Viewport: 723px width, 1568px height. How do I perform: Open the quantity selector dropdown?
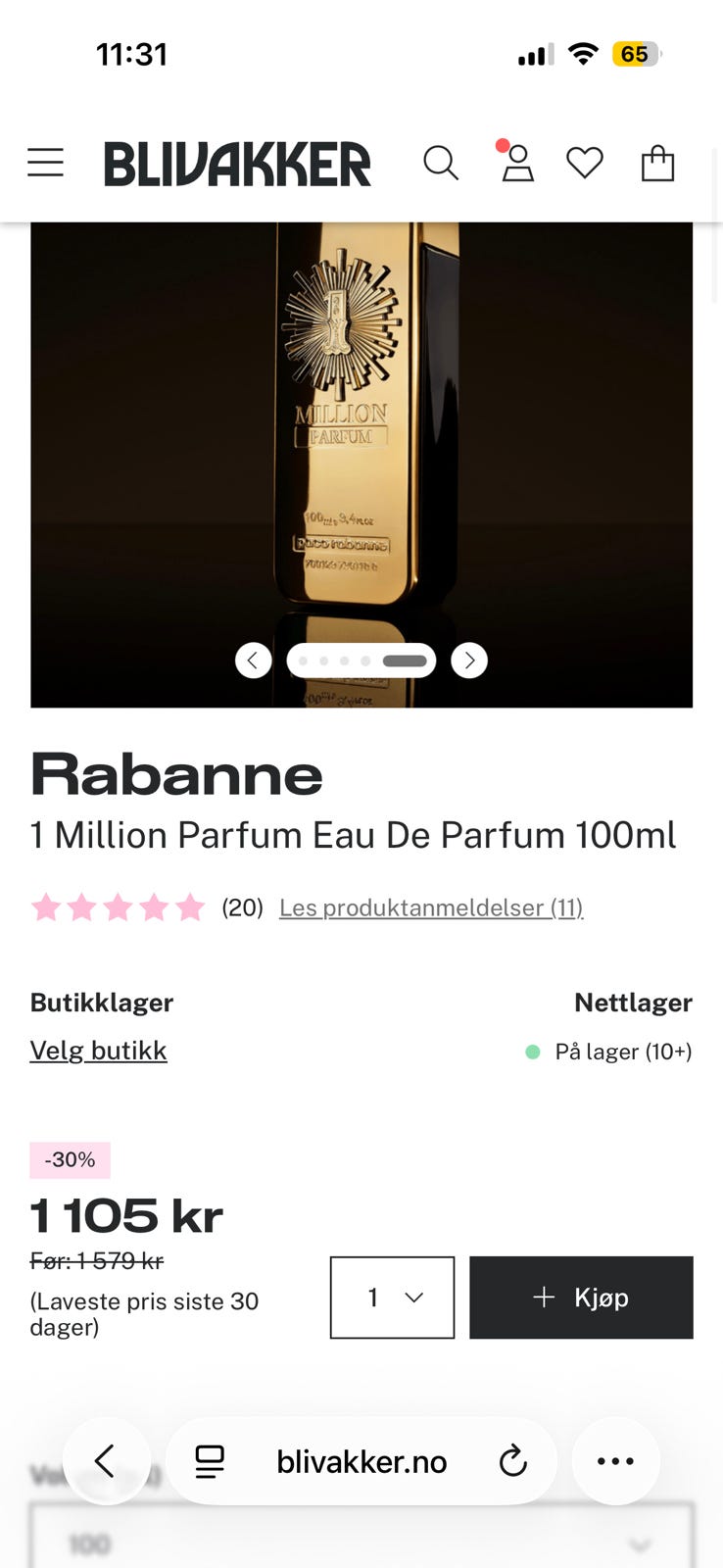(x=392, y=1298)
